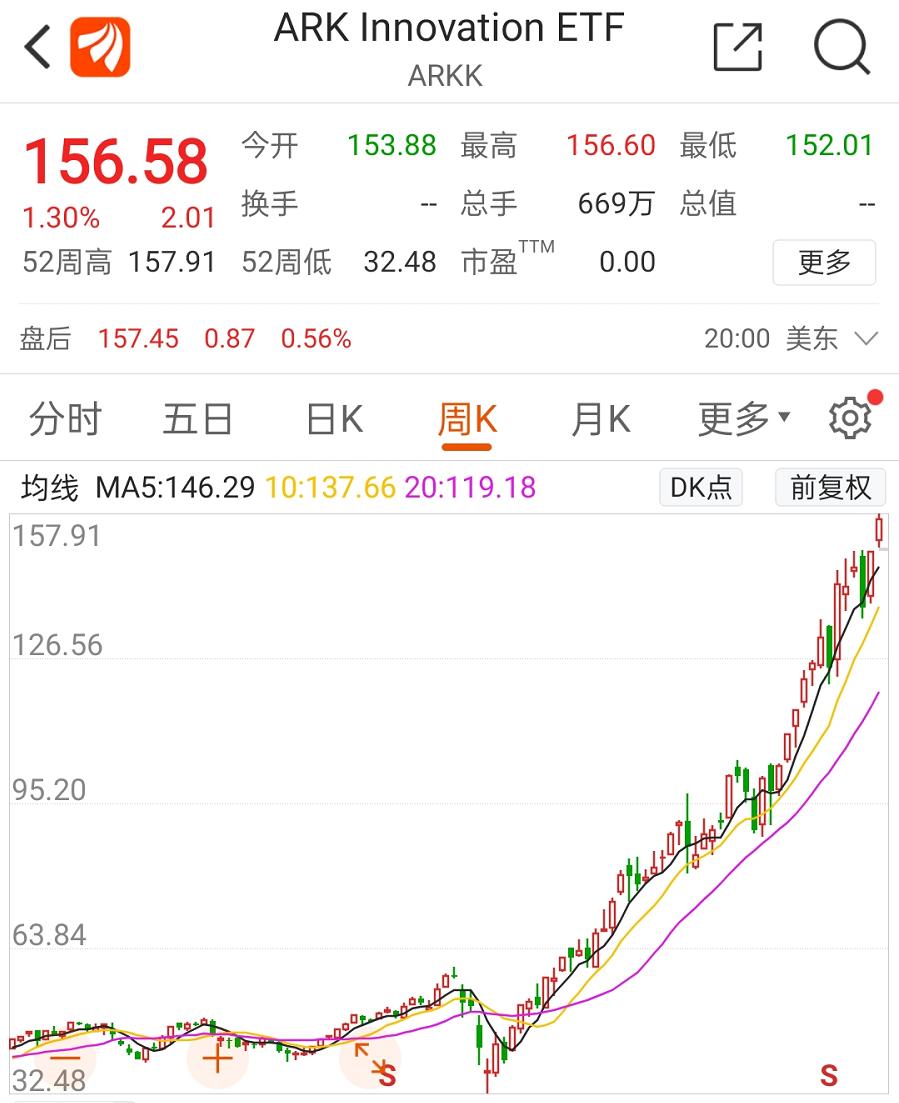
Task: Switch to the 五日 chart tab
Action: 197,419
